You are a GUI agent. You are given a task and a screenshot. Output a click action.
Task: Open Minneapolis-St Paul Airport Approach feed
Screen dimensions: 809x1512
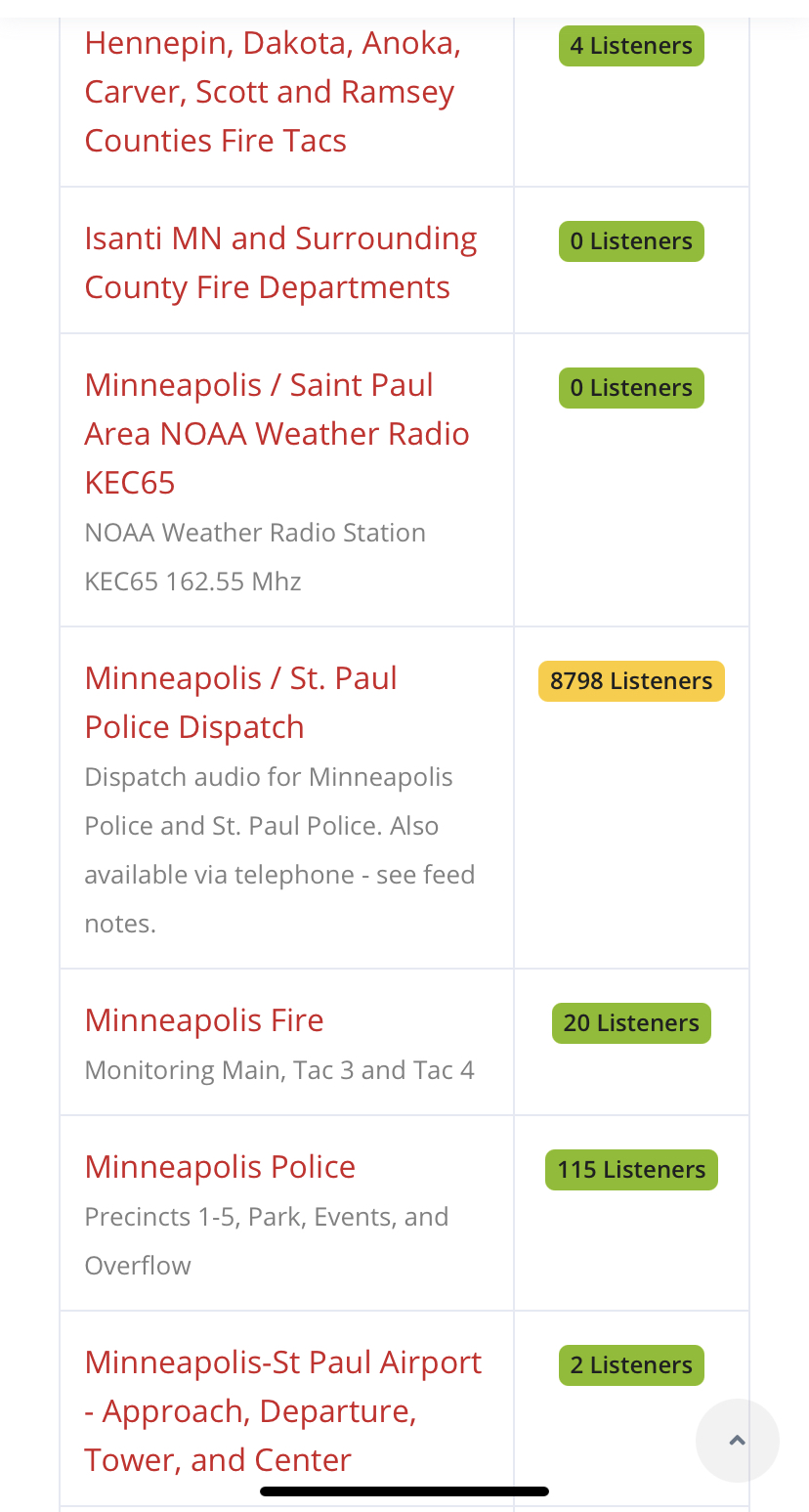(x=283, y=1411)
